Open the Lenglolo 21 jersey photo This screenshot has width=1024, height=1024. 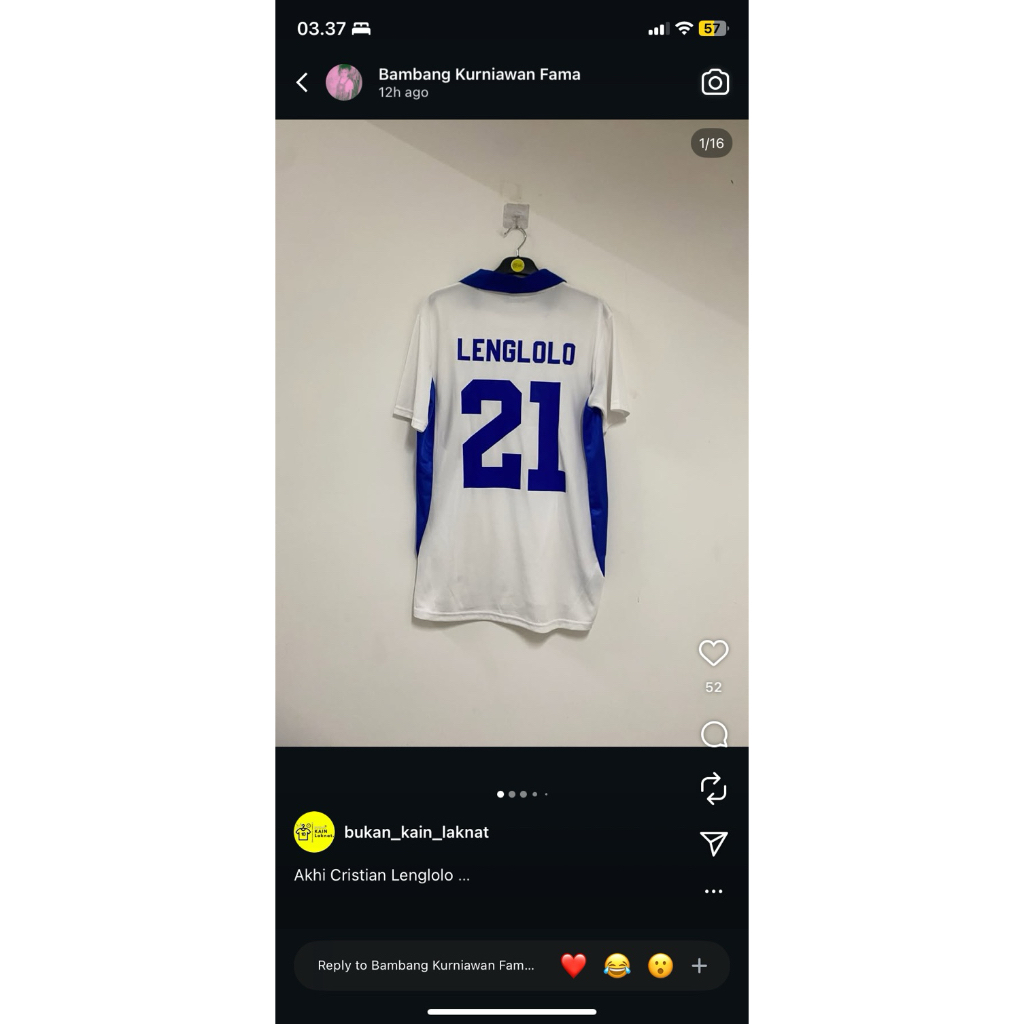coord(512,440)
